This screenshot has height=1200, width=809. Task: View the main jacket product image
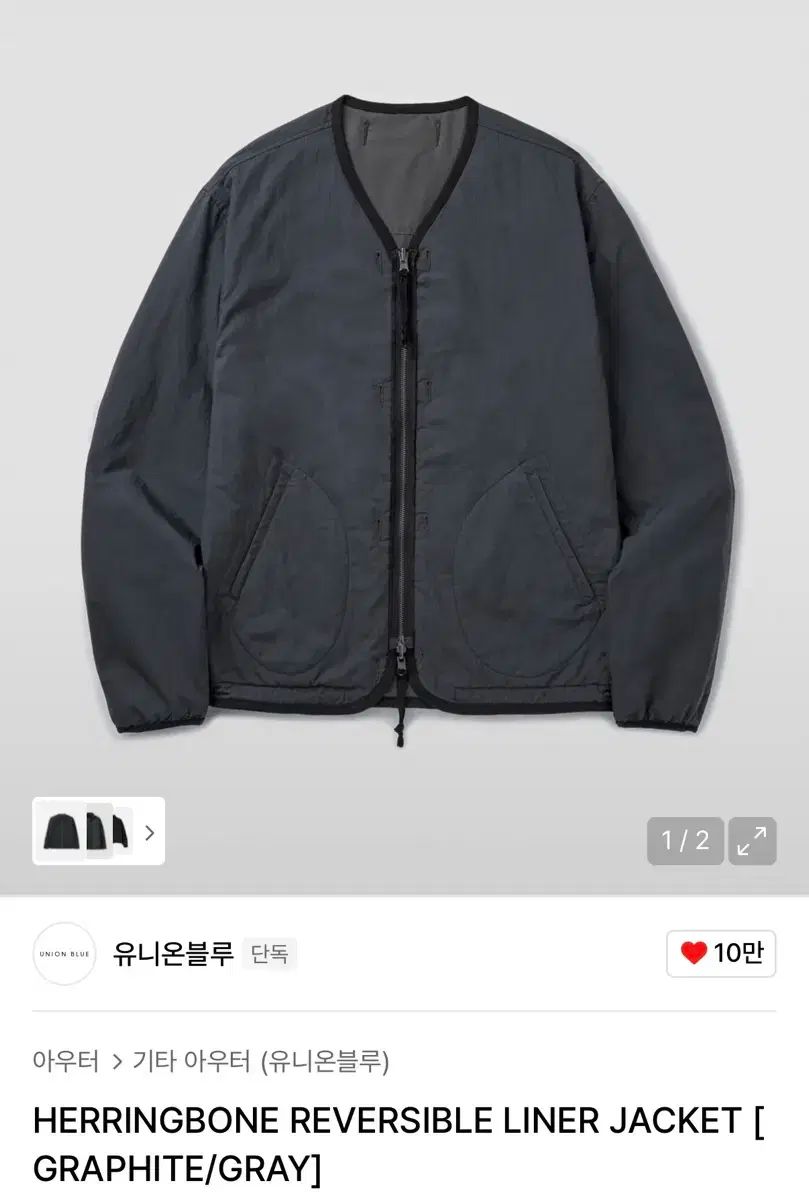(404, 420)
